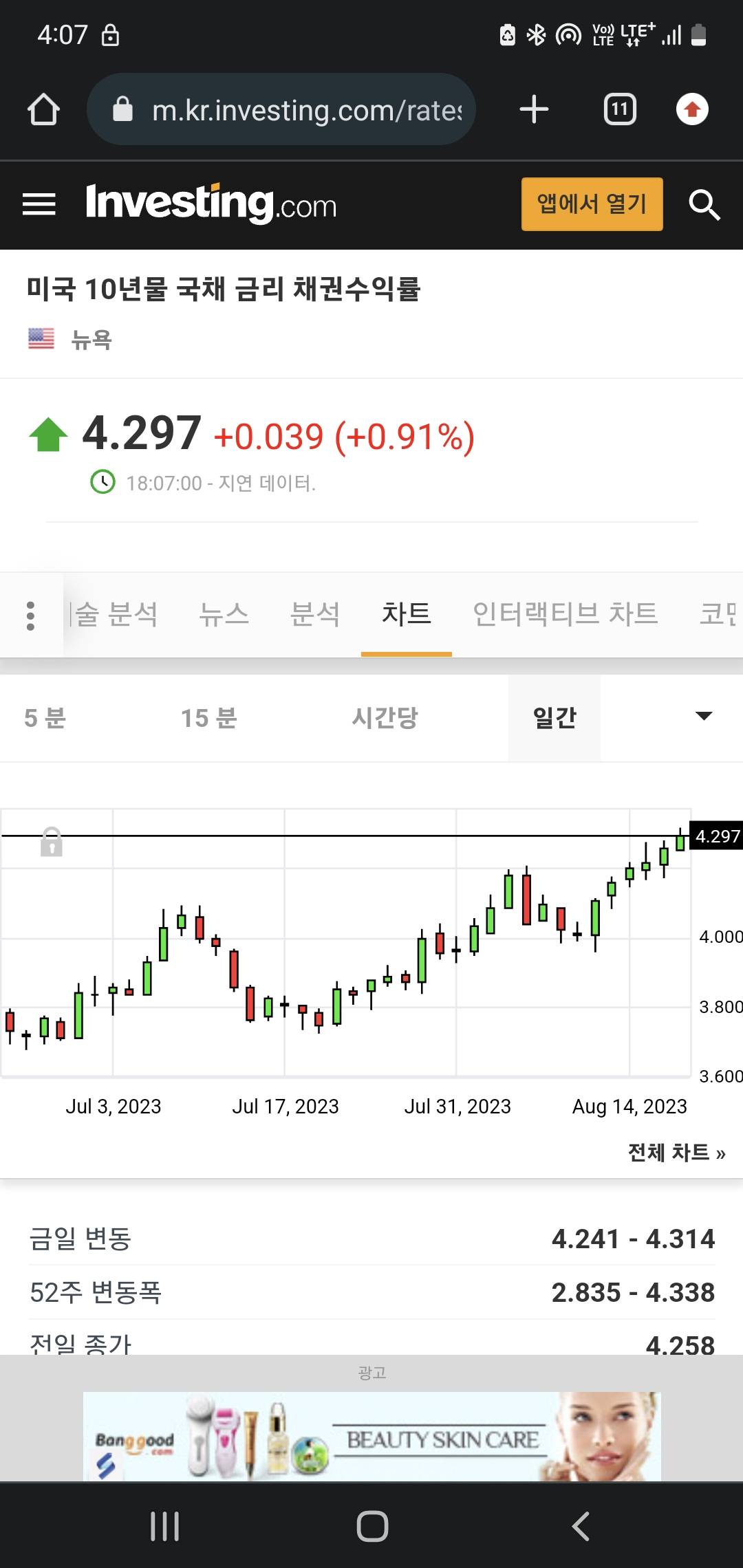Switch to the 분석 tab
The height and width of the screenshot is (1568, 743).
(315, 614)
